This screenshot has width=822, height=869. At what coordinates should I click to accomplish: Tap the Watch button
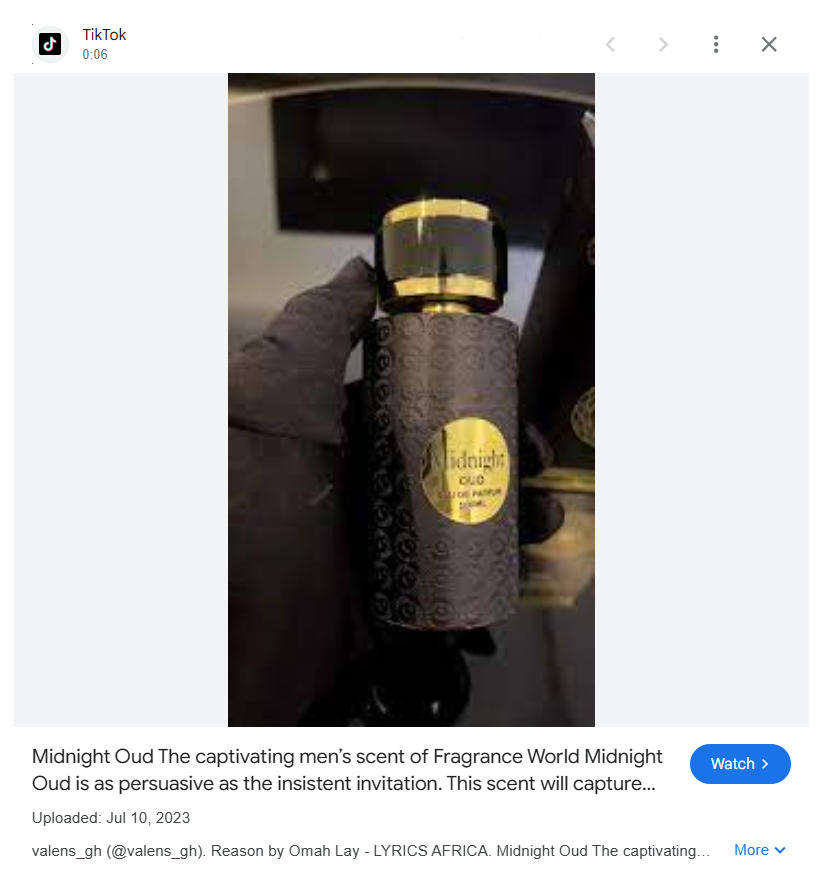click(740, 764)
